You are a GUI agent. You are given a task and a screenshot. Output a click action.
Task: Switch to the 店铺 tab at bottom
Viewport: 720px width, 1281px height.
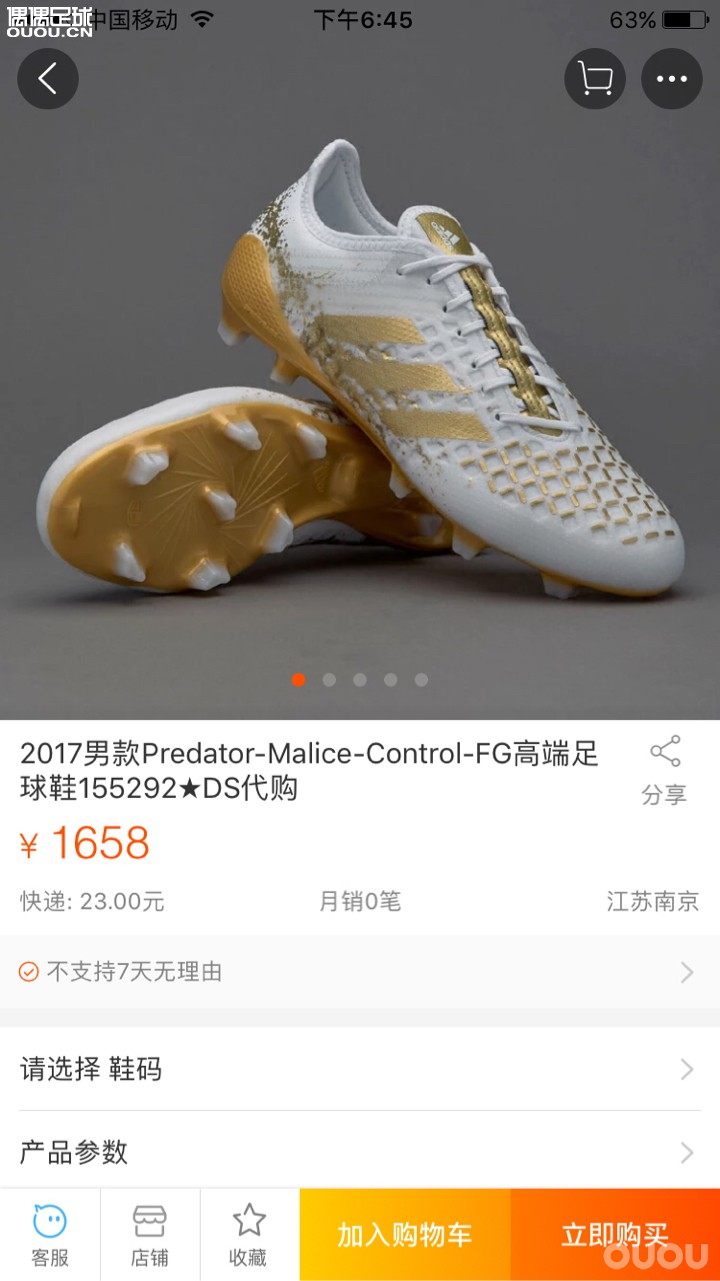[x=148, y=1232]
